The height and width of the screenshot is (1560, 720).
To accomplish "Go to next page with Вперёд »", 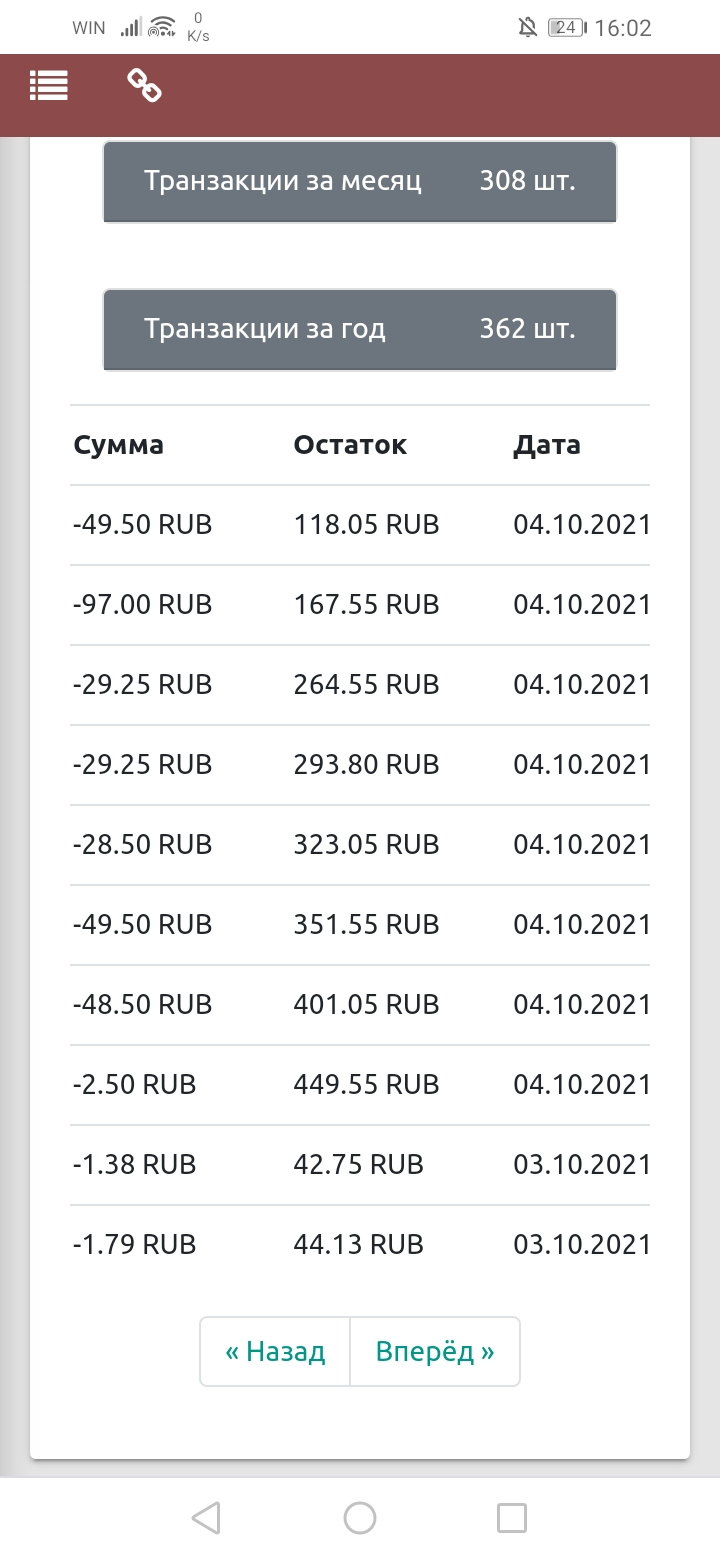I will coord(435,1352).
